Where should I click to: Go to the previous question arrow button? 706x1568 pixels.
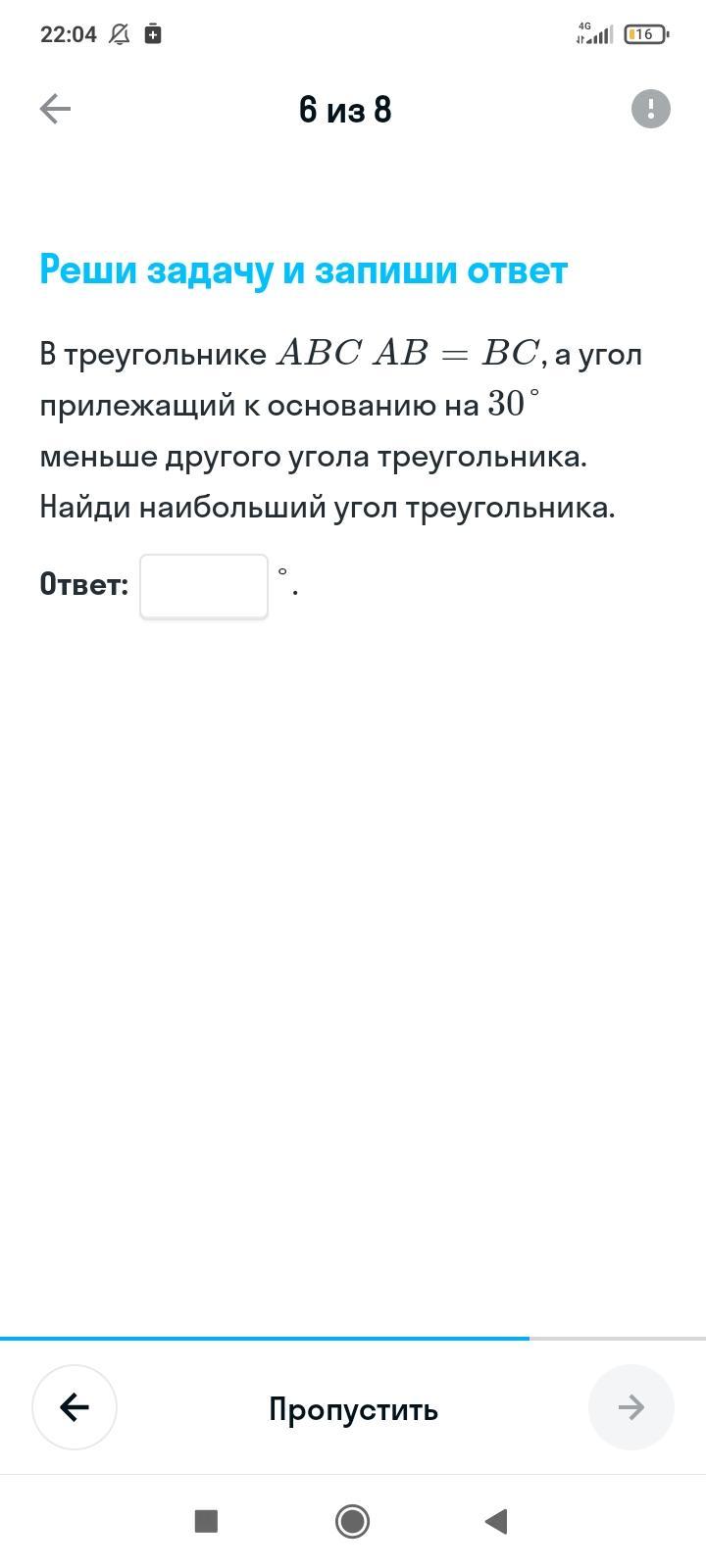pos(75,1407)
